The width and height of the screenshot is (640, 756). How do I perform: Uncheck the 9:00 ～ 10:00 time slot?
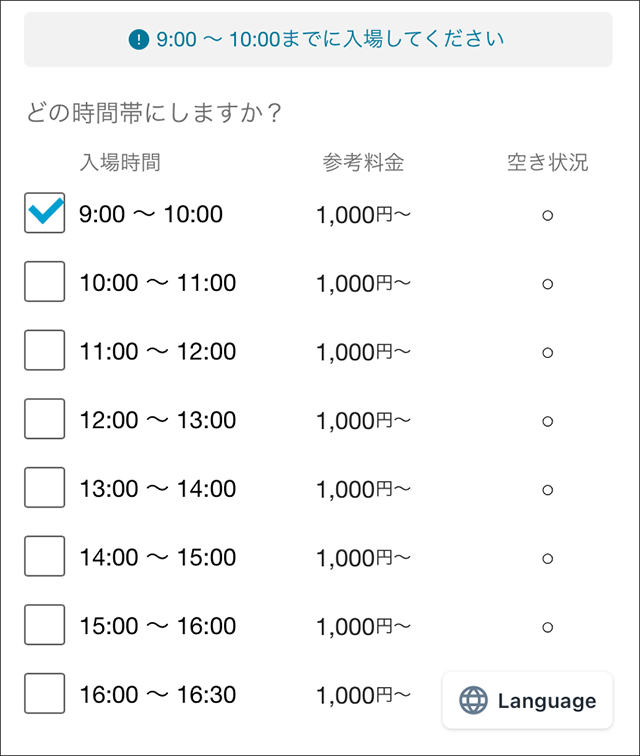click(x=45, y=213)
